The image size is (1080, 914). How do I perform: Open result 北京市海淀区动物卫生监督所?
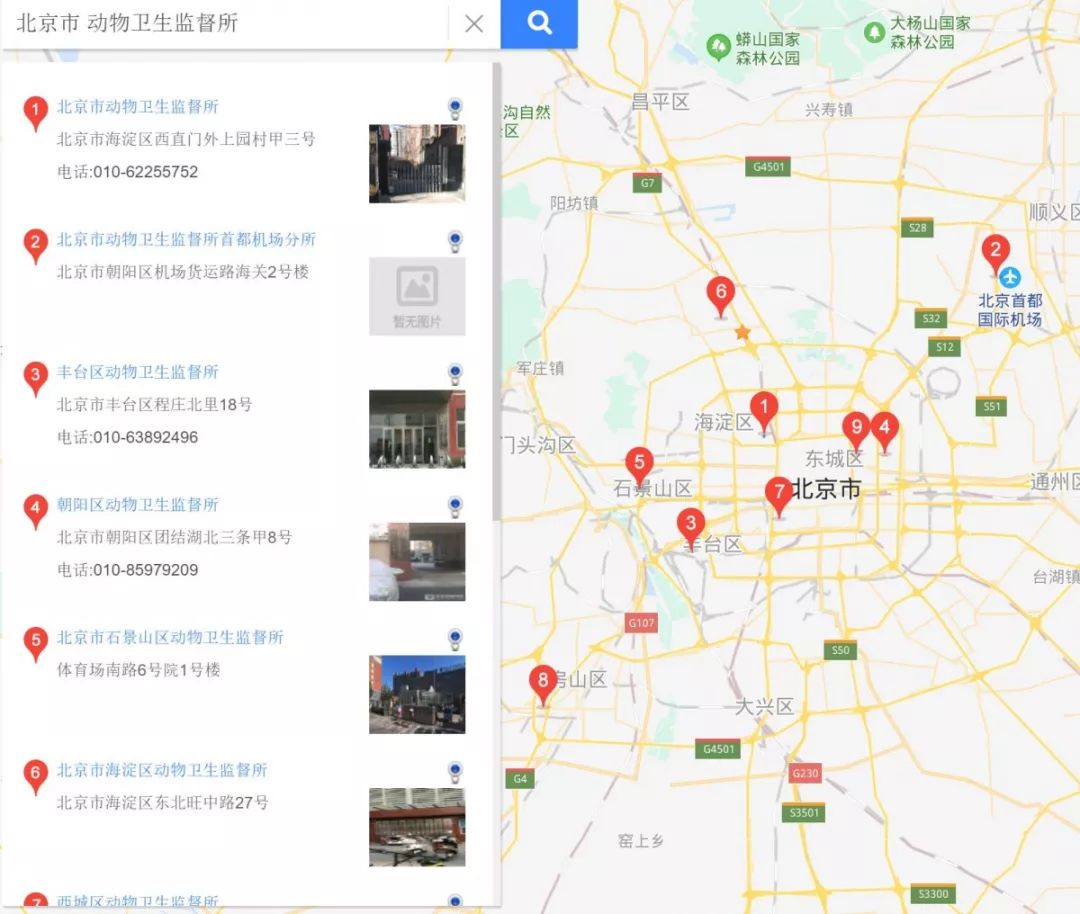[162, 771]
